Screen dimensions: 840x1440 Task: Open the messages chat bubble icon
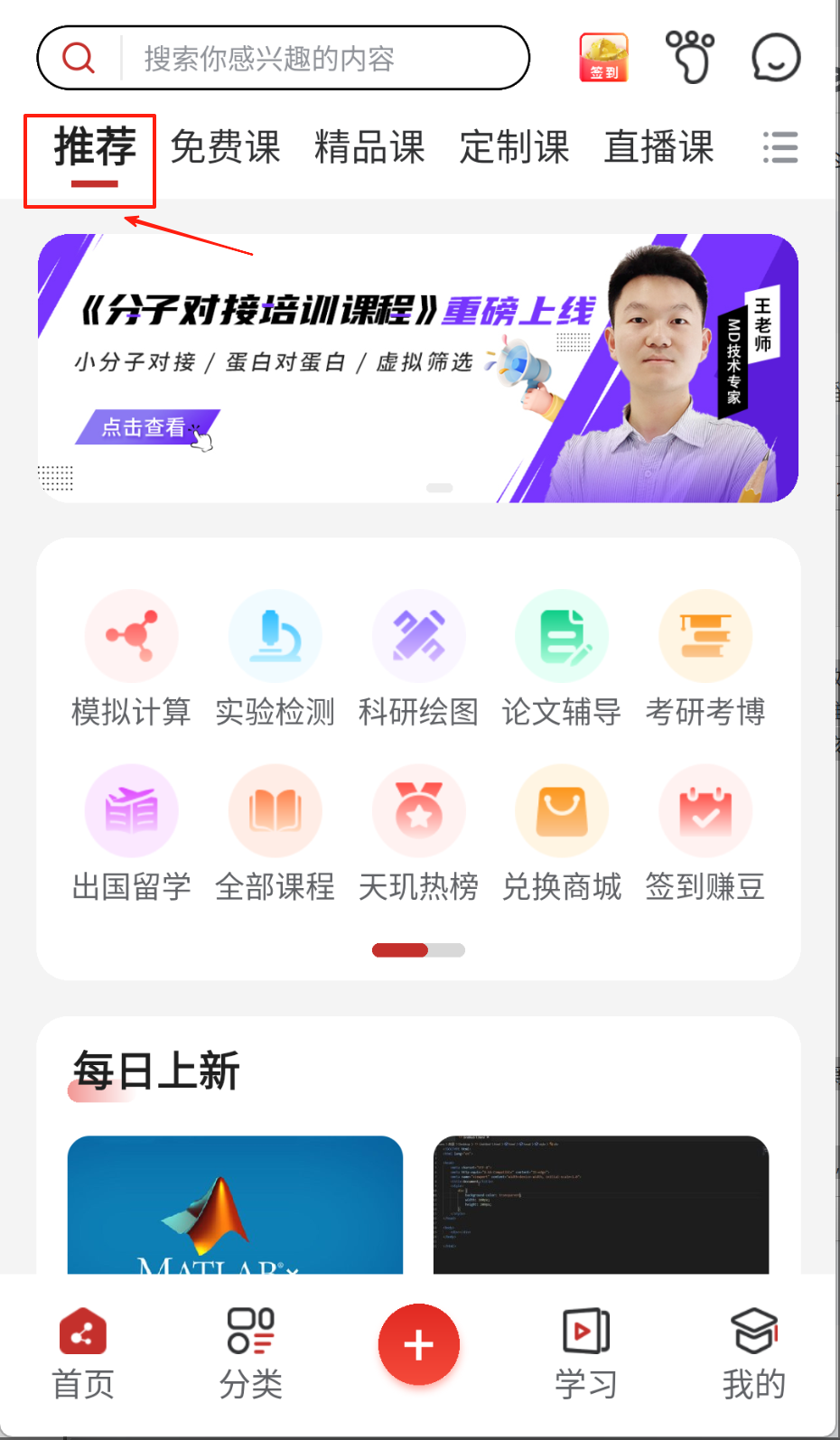point(776,58)
